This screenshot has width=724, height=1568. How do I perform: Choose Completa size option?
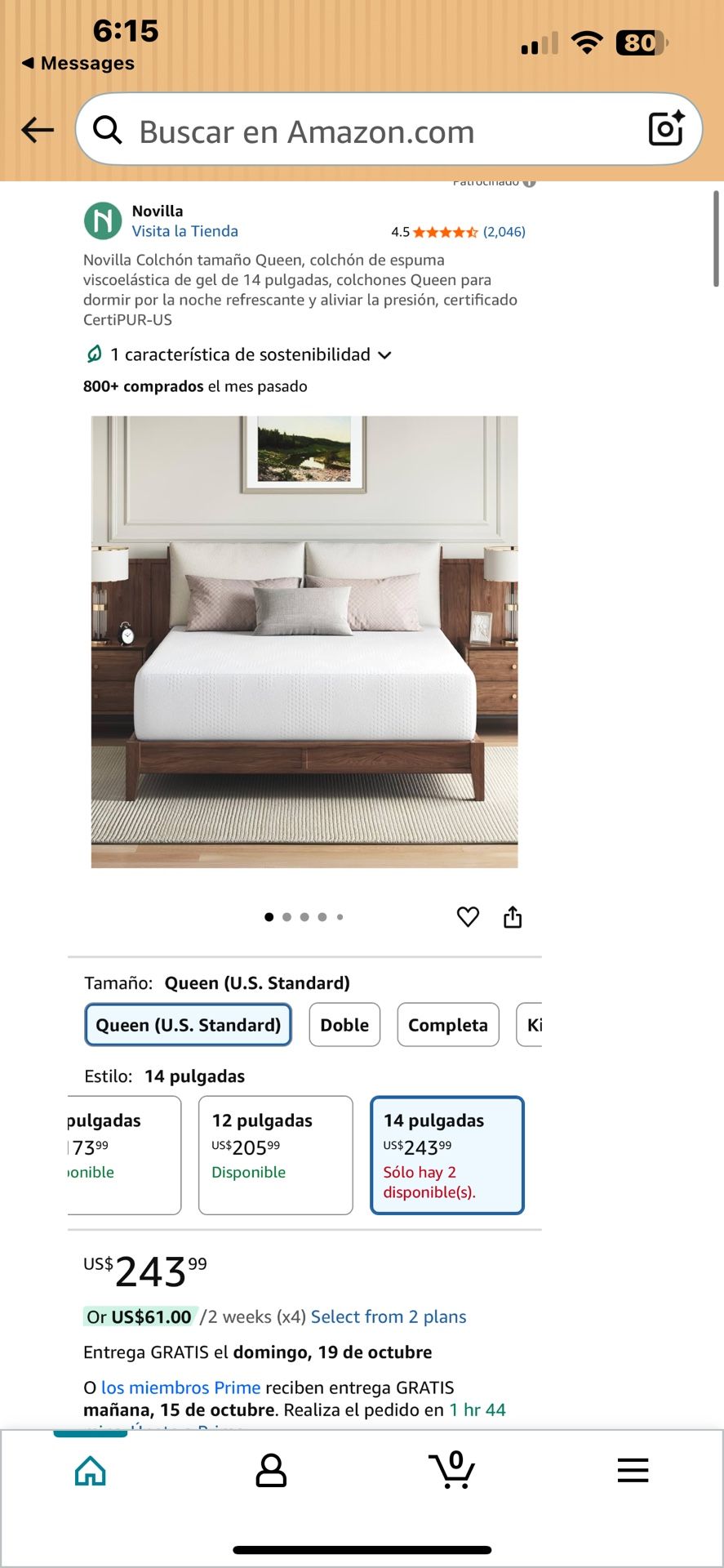[448, 1025]
